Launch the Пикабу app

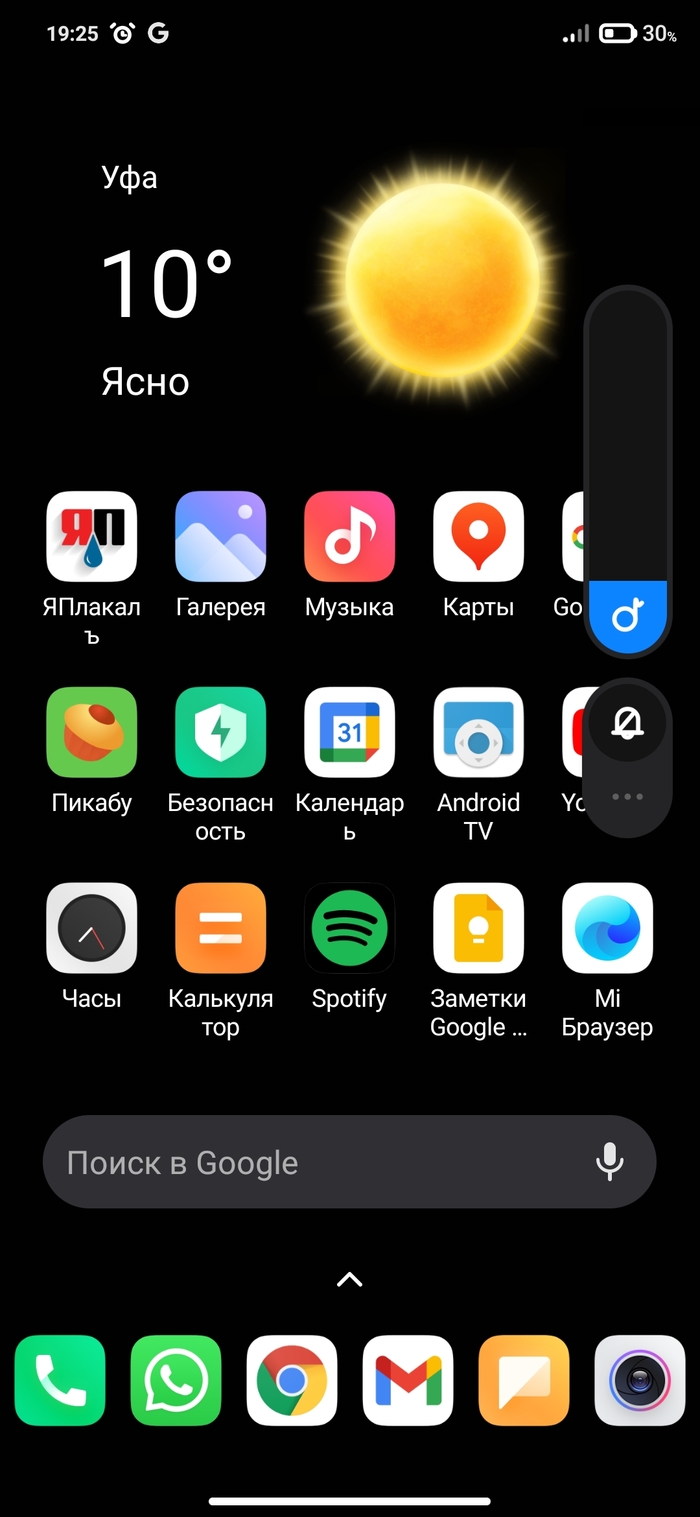tap(91, 732)
